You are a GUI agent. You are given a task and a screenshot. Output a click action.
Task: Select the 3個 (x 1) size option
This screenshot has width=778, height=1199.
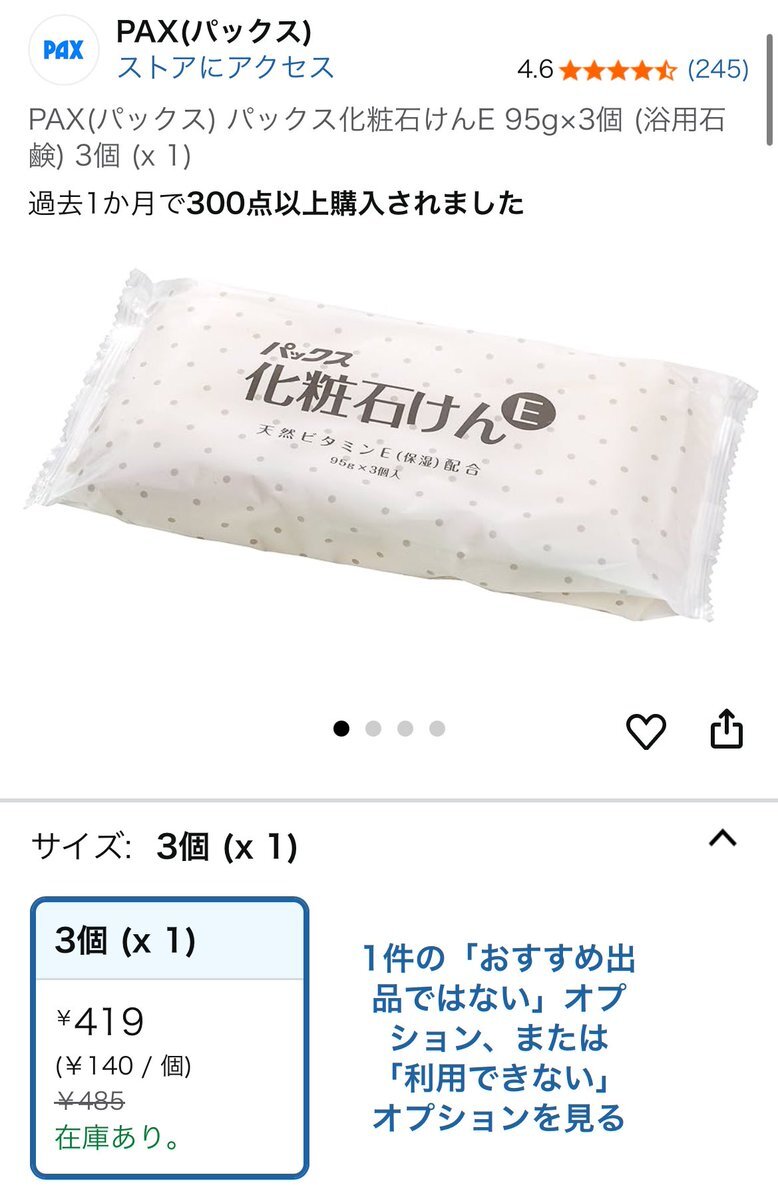[170, 1038]
